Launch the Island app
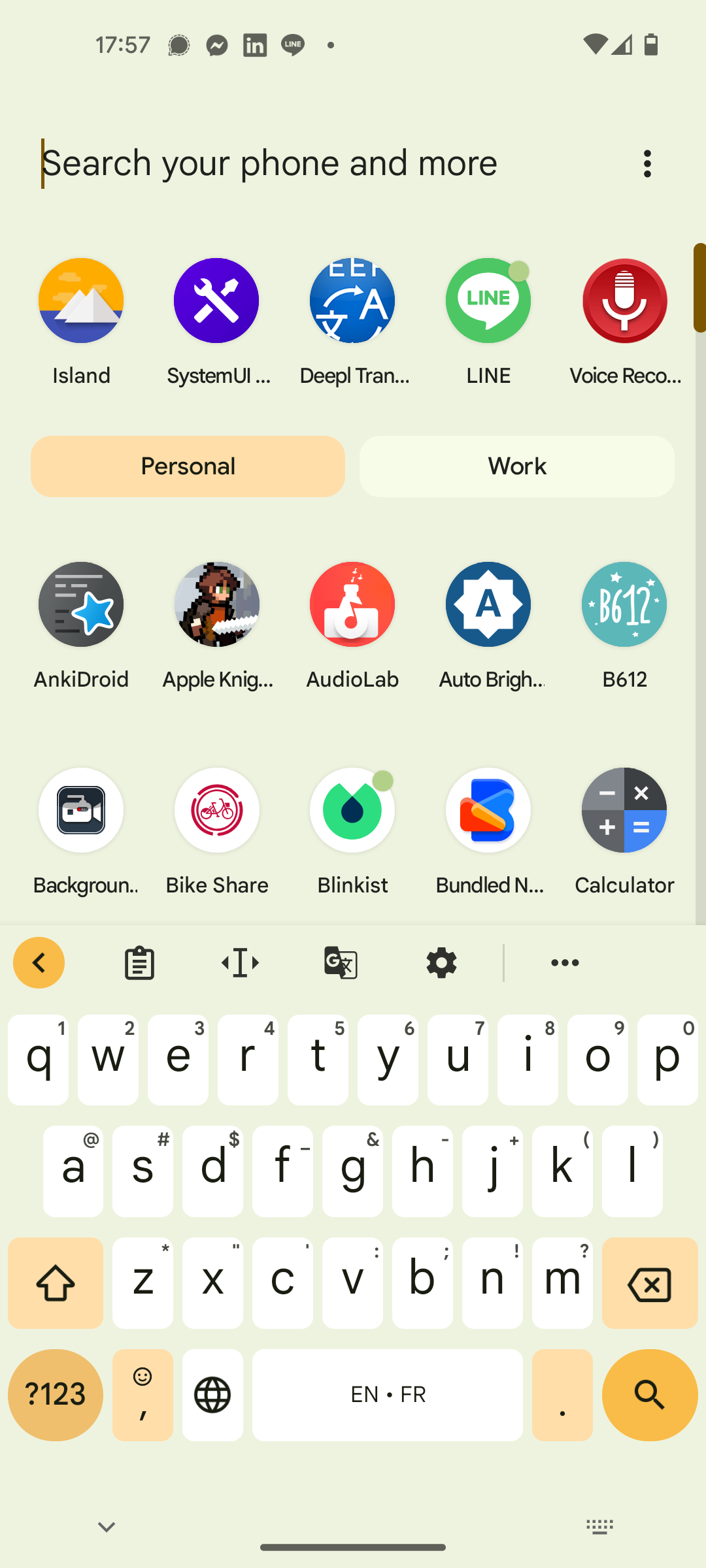The width and height of the screenshot is (706, 1568). pyautogui.click(x=81, y=302)
